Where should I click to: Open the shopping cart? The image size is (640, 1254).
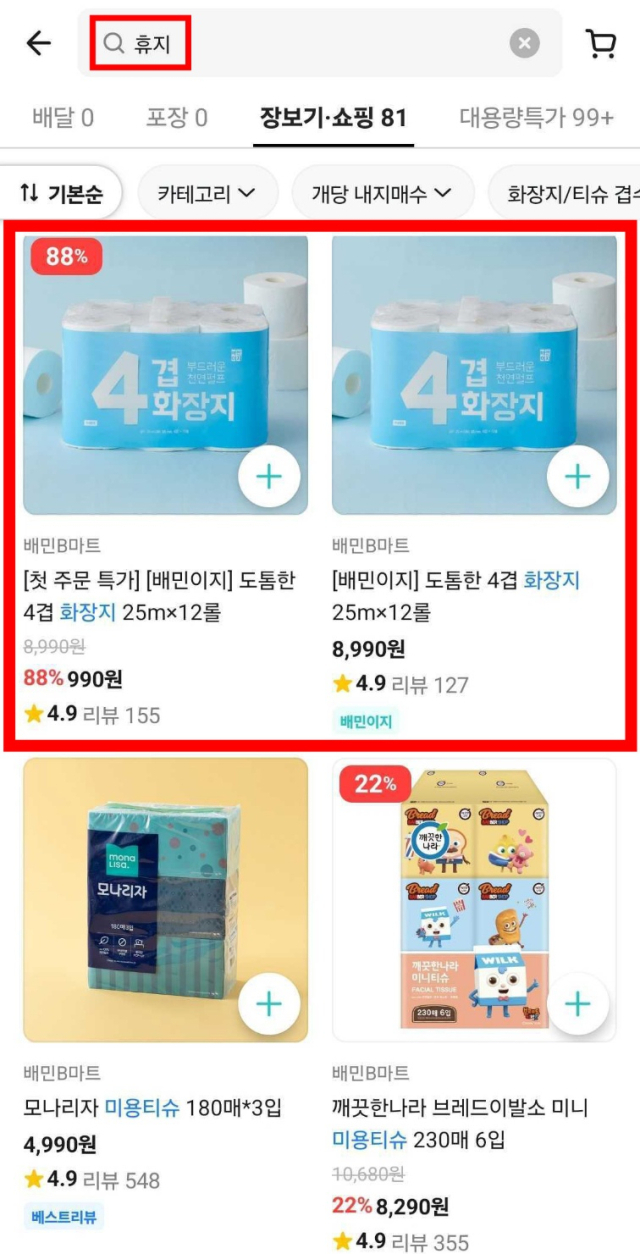[x=600, y=43]
